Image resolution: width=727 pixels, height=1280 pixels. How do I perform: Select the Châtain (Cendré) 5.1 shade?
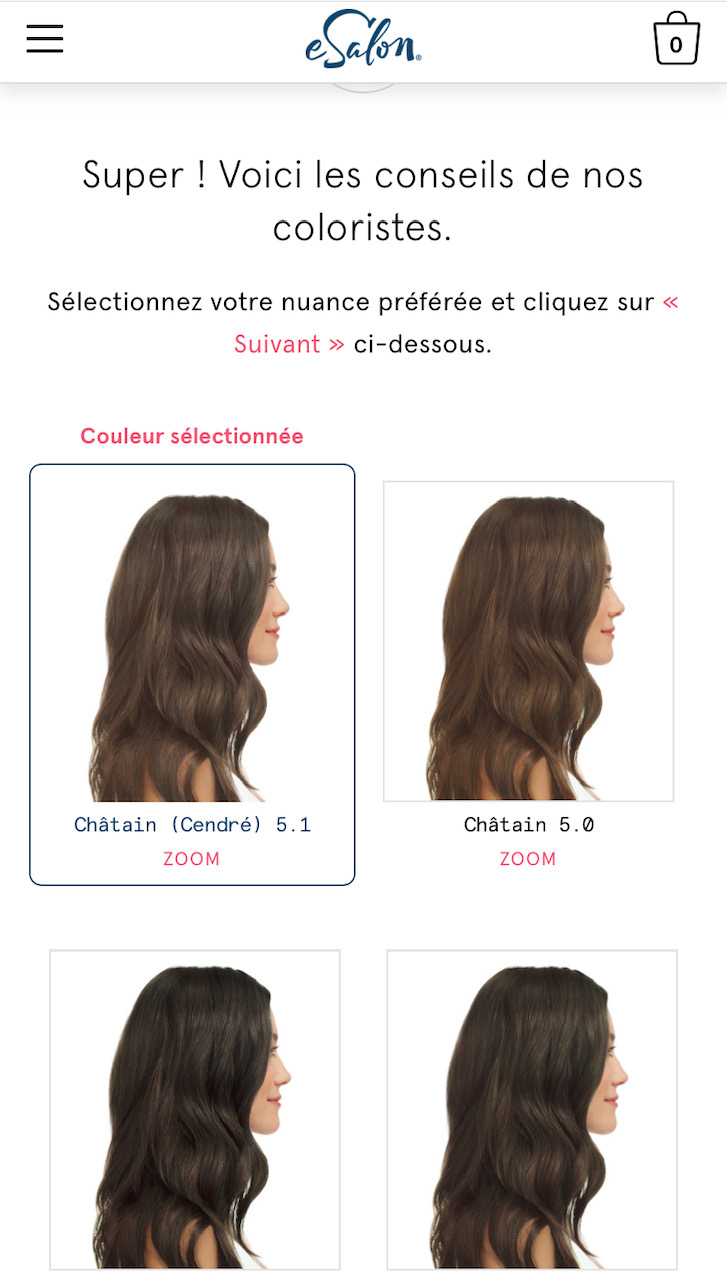192,648
